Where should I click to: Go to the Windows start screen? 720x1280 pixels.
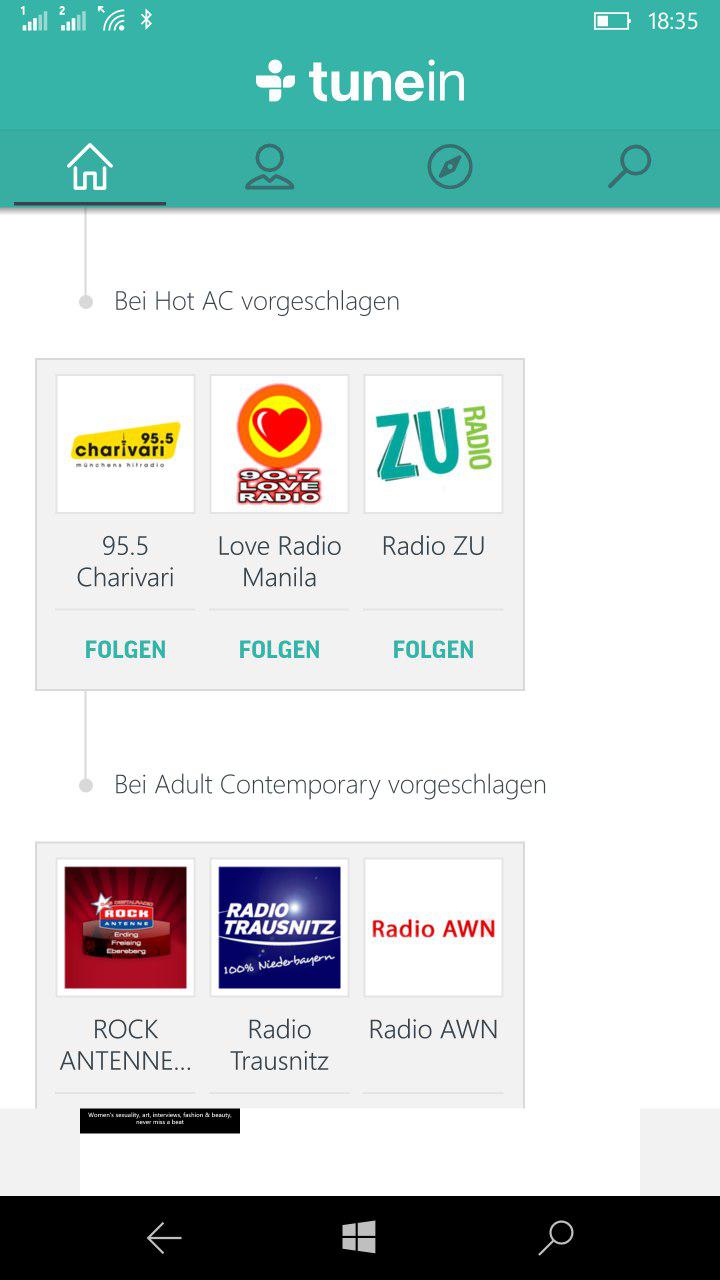coord(359,1237)
